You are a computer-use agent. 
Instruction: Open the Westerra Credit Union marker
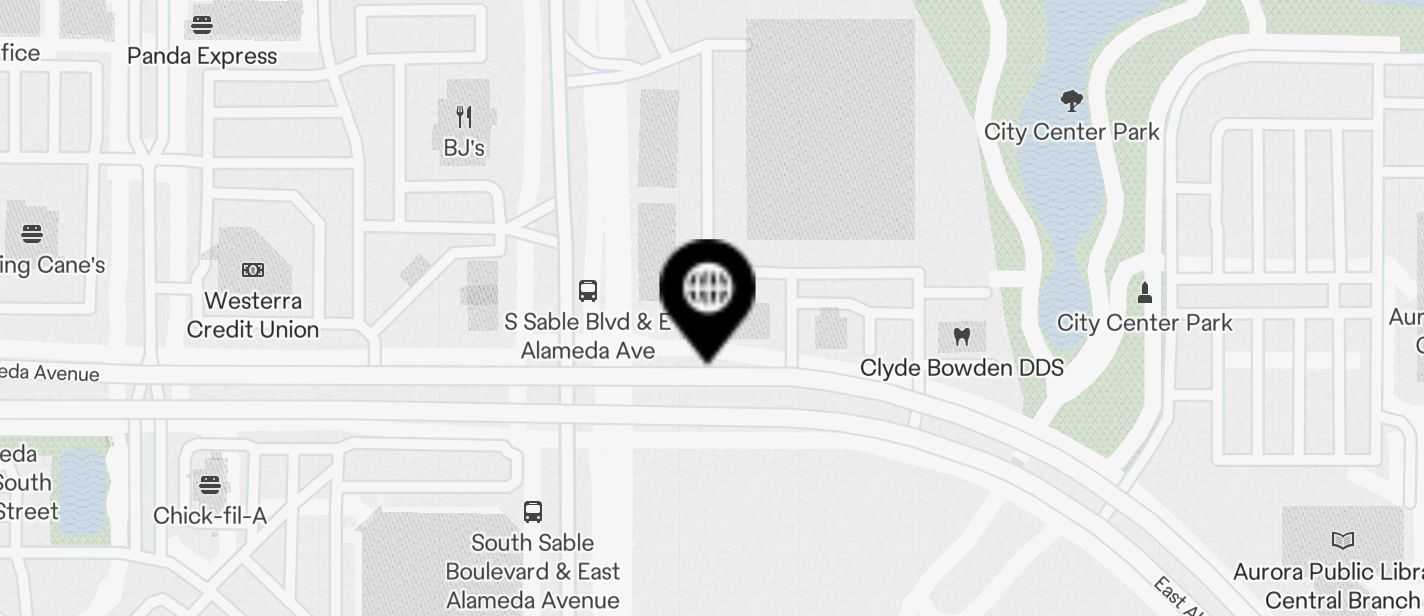pos(253,270)
